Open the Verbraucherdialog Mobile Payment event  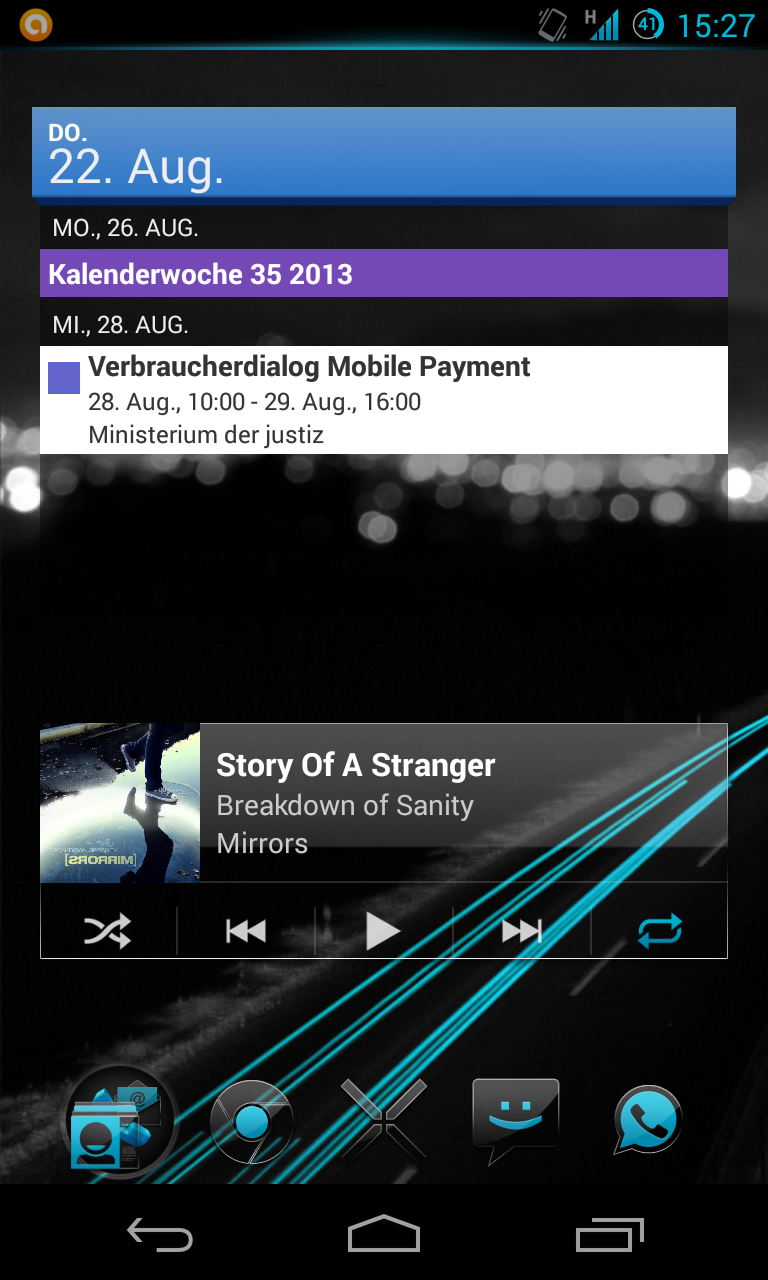[384, 400]
